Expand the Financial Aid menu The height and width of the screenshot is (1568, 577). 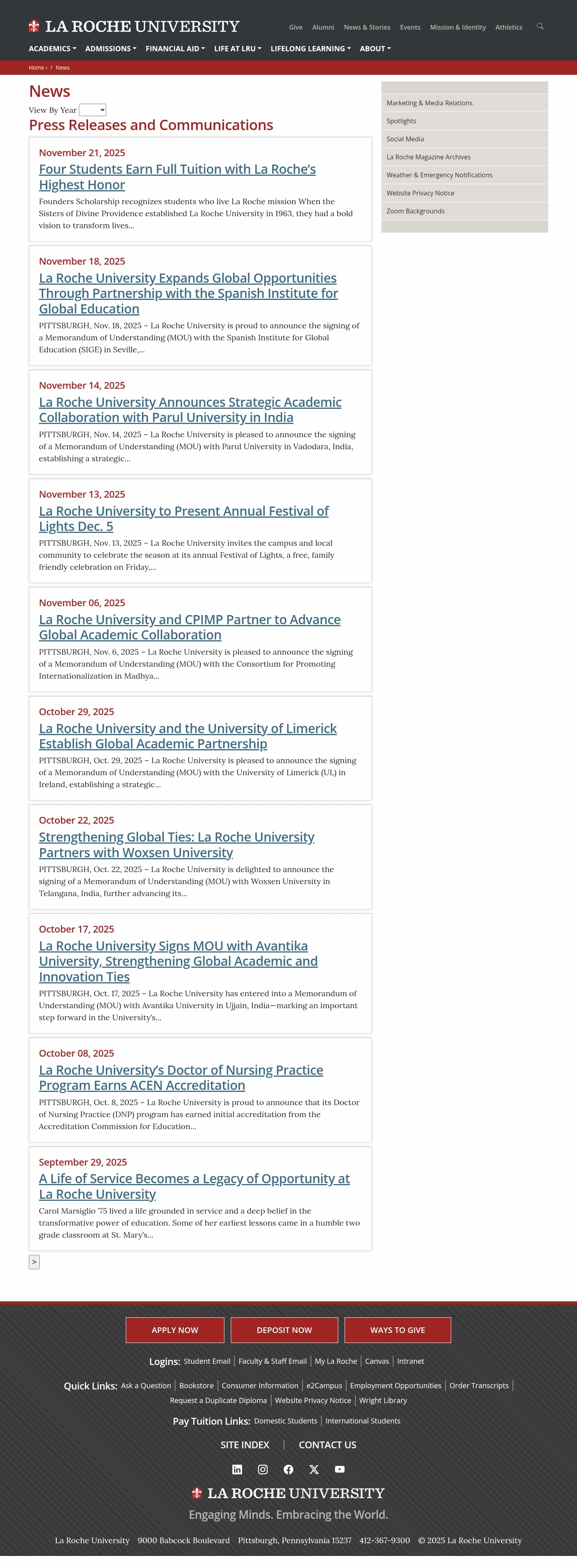175,49
